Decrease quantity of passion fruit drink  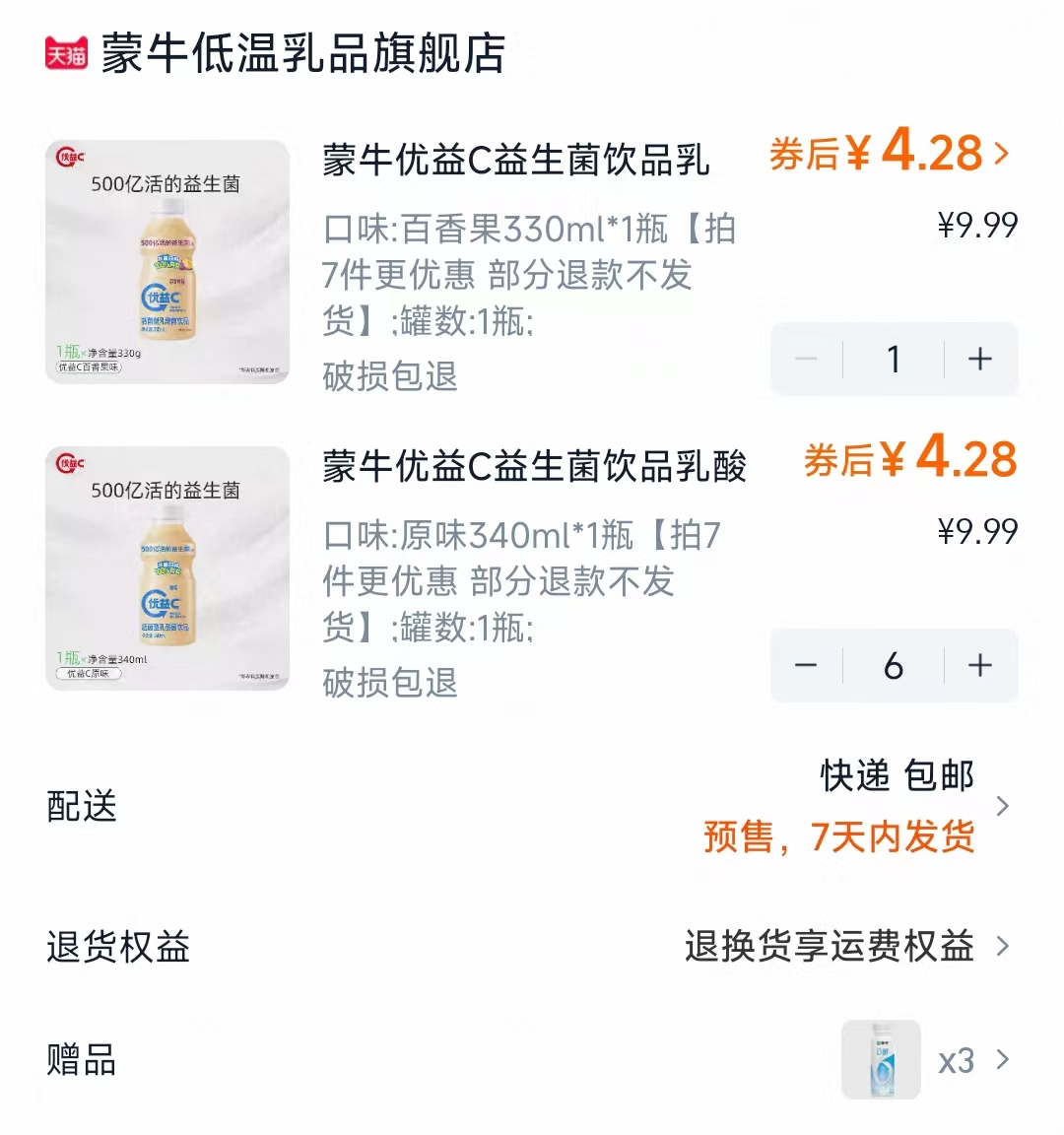pyautogui.click(x=808, y=359)
